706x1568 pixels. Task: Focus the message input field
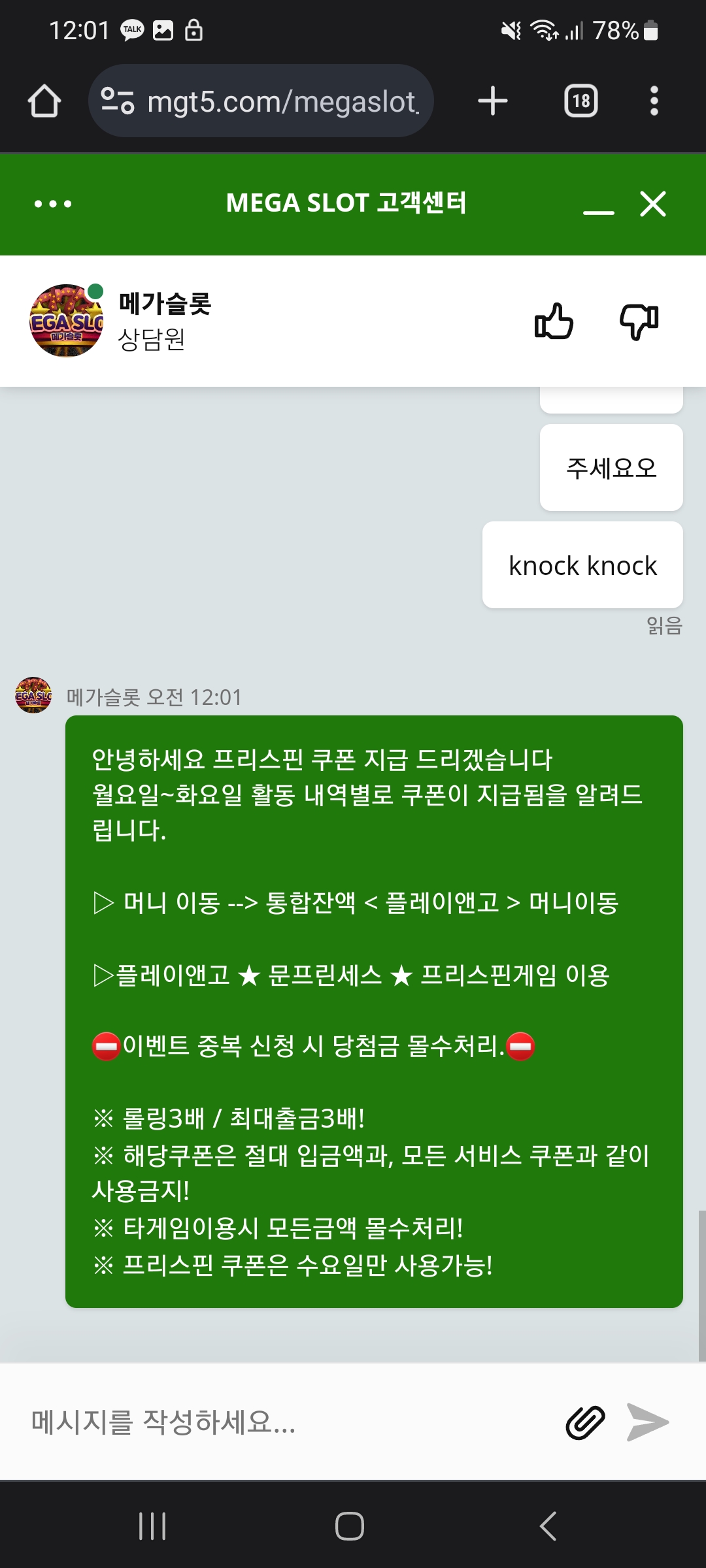pos(288,1422)
